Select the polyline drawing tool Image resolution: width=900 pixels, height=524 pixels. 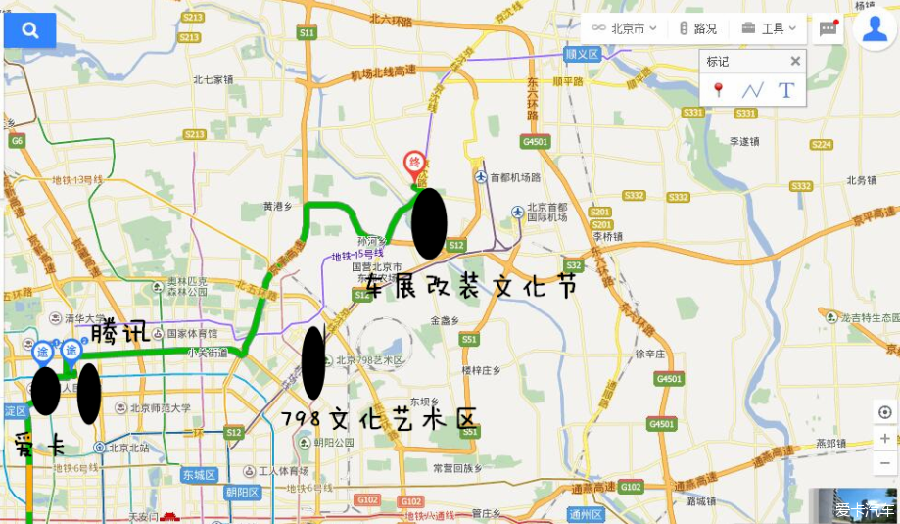pos(752,90)
